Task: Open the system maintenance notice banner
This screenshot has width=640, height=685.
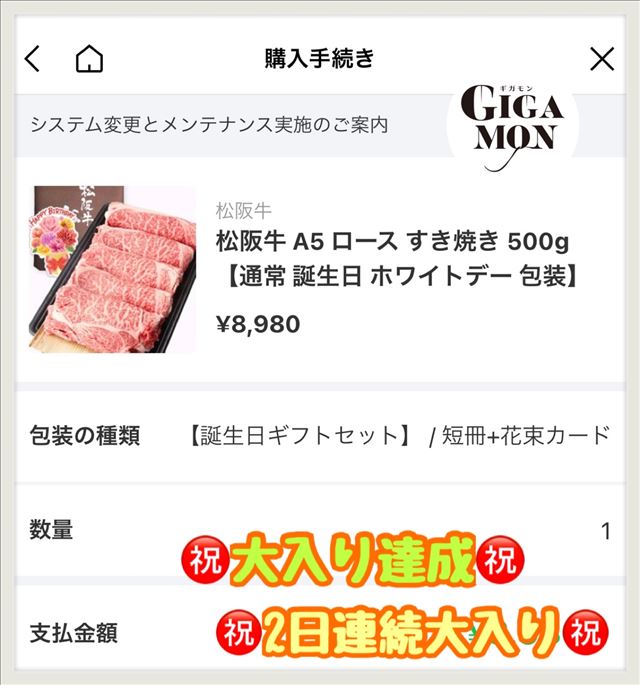Action: pyautogui.click(x=210, y=125)
